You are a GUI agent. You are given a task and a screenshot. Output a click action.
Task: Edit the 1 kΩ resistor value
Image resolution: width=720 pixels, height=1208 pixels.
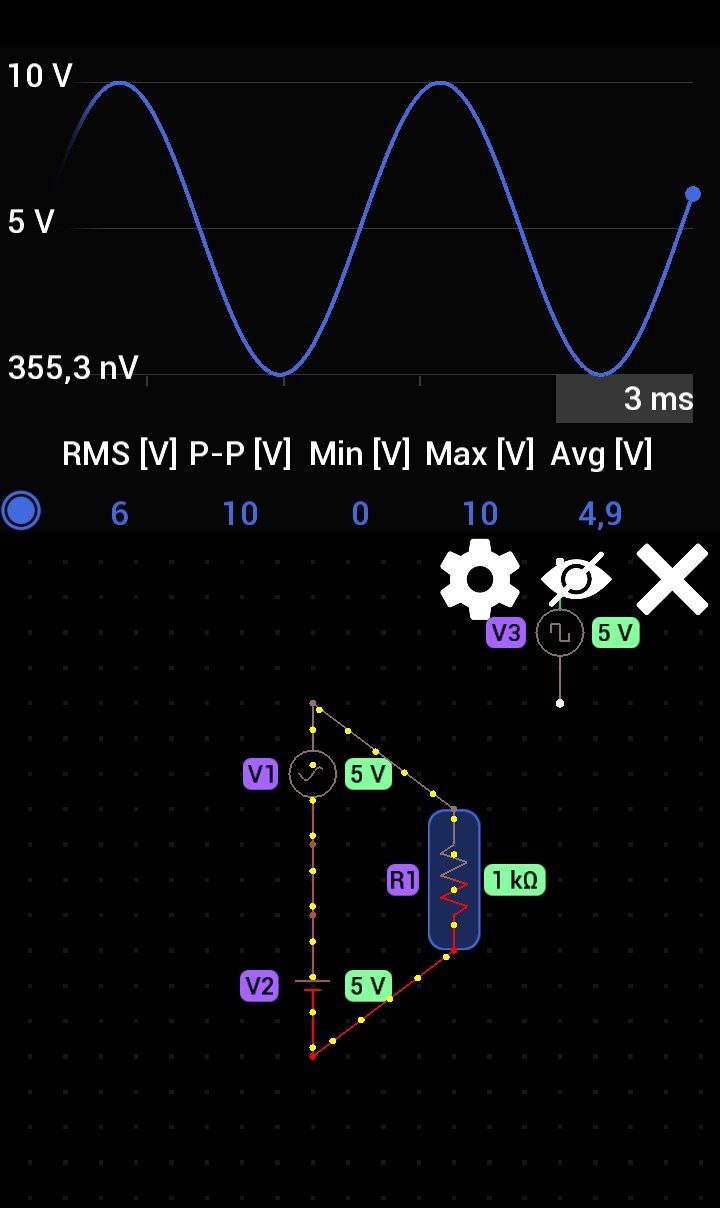515,880
